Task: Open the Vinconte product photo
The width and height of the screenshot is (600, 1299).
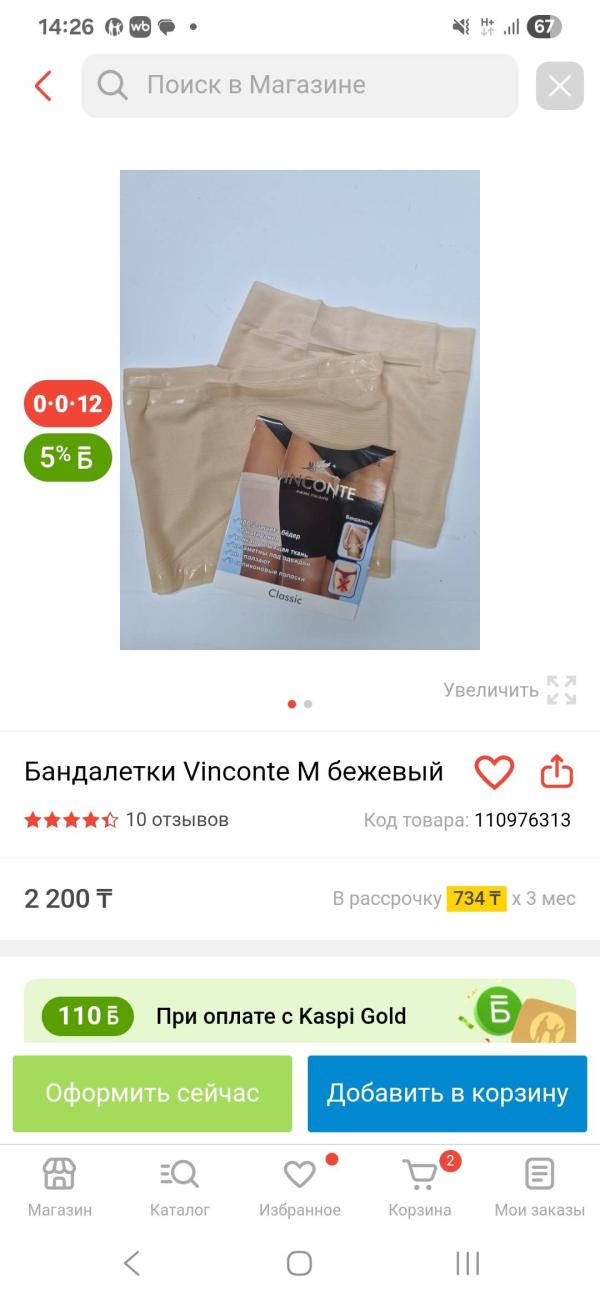Action: pos(300,410)
